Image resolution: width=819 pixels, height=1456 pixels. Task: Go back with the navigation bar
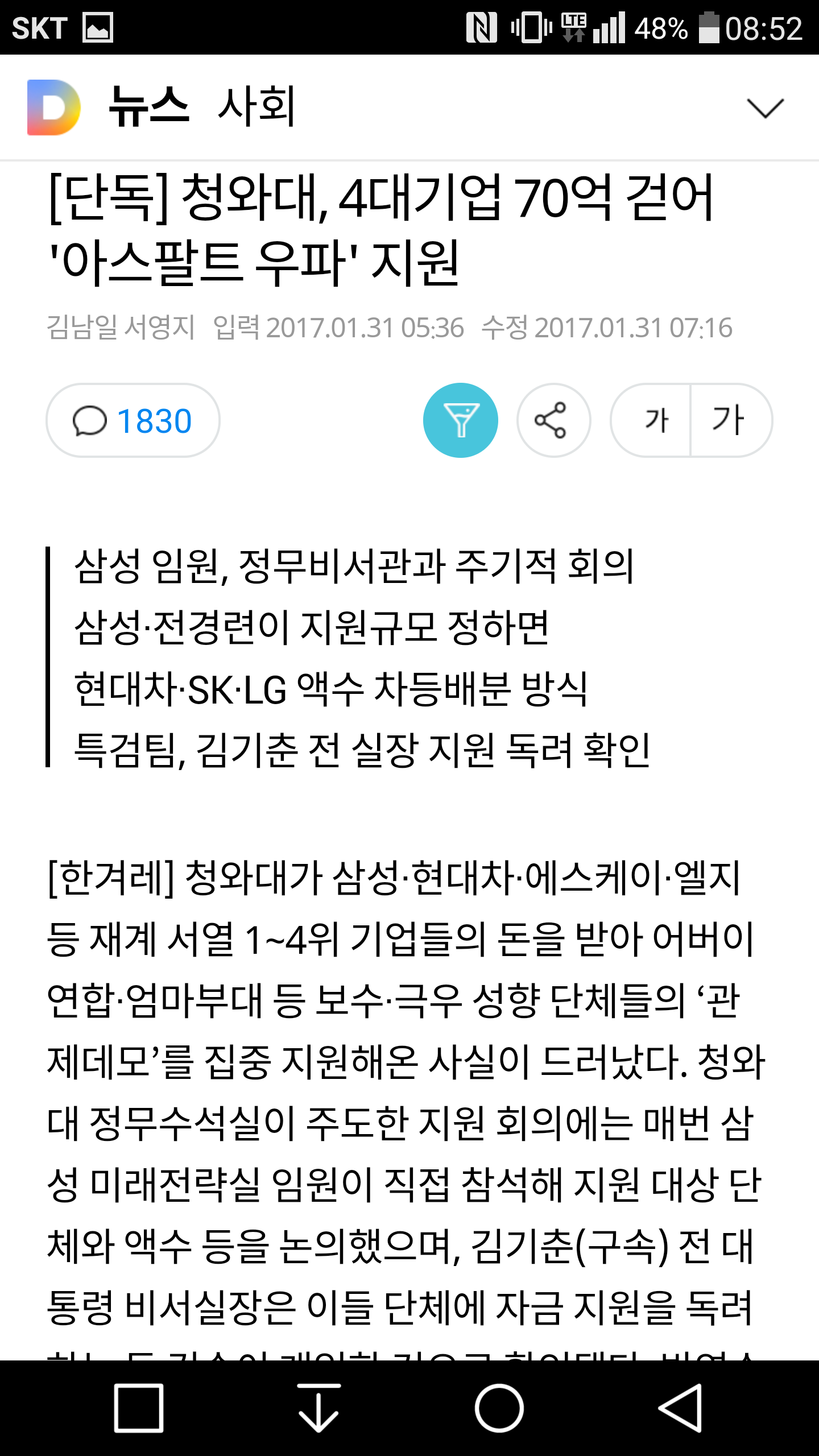[680, 1408]
